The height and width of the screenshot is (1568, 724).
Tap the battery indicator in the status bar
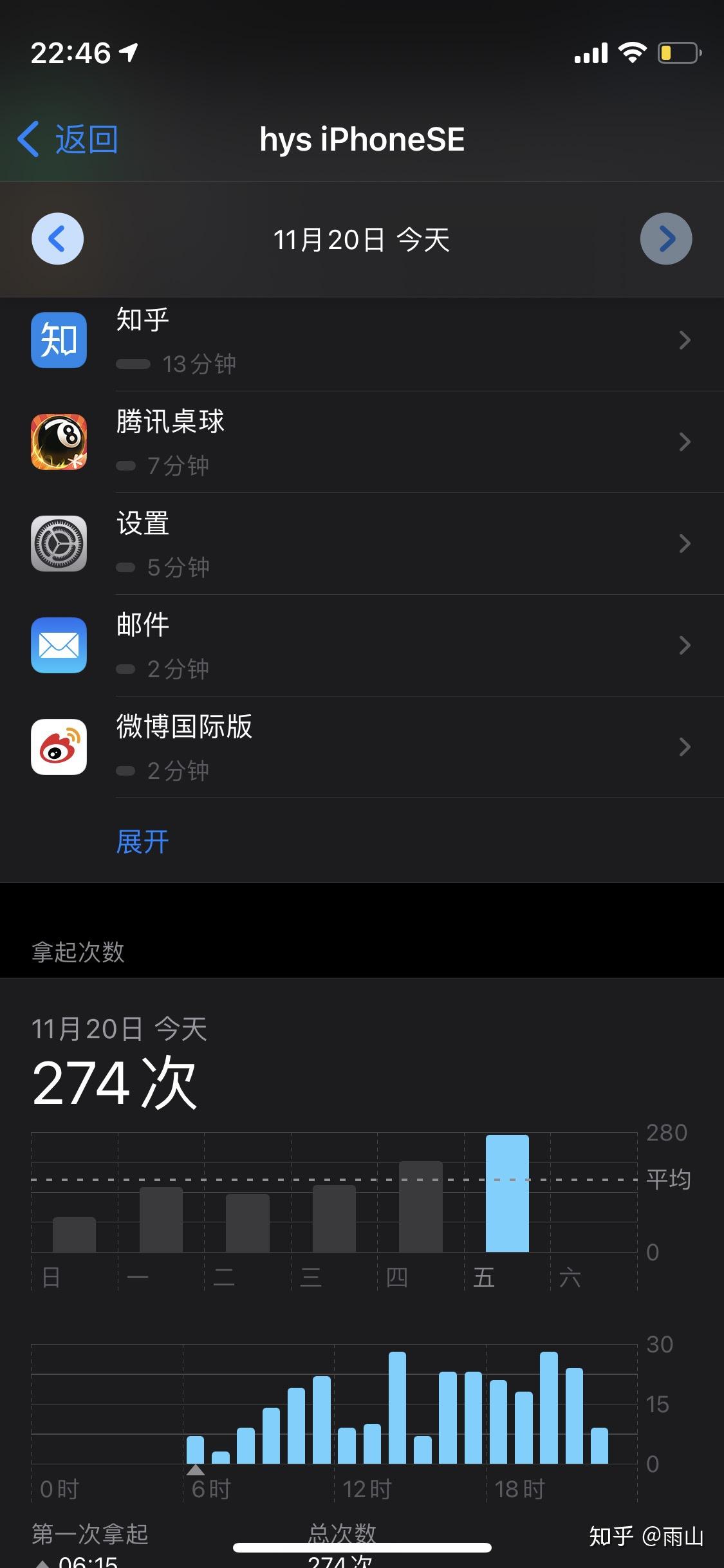pos(678,53)
